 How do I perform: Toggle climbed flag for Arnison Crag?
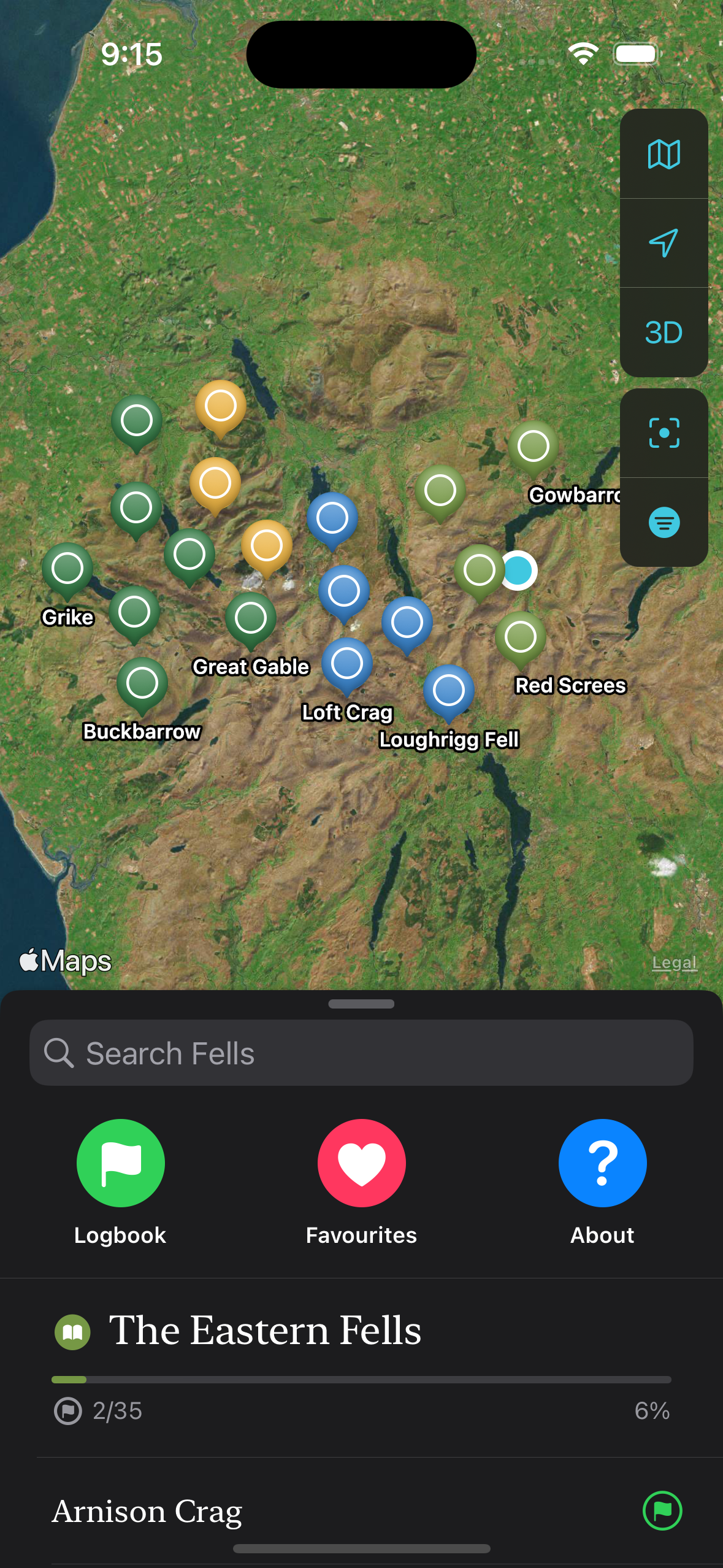coord(662,1510)
